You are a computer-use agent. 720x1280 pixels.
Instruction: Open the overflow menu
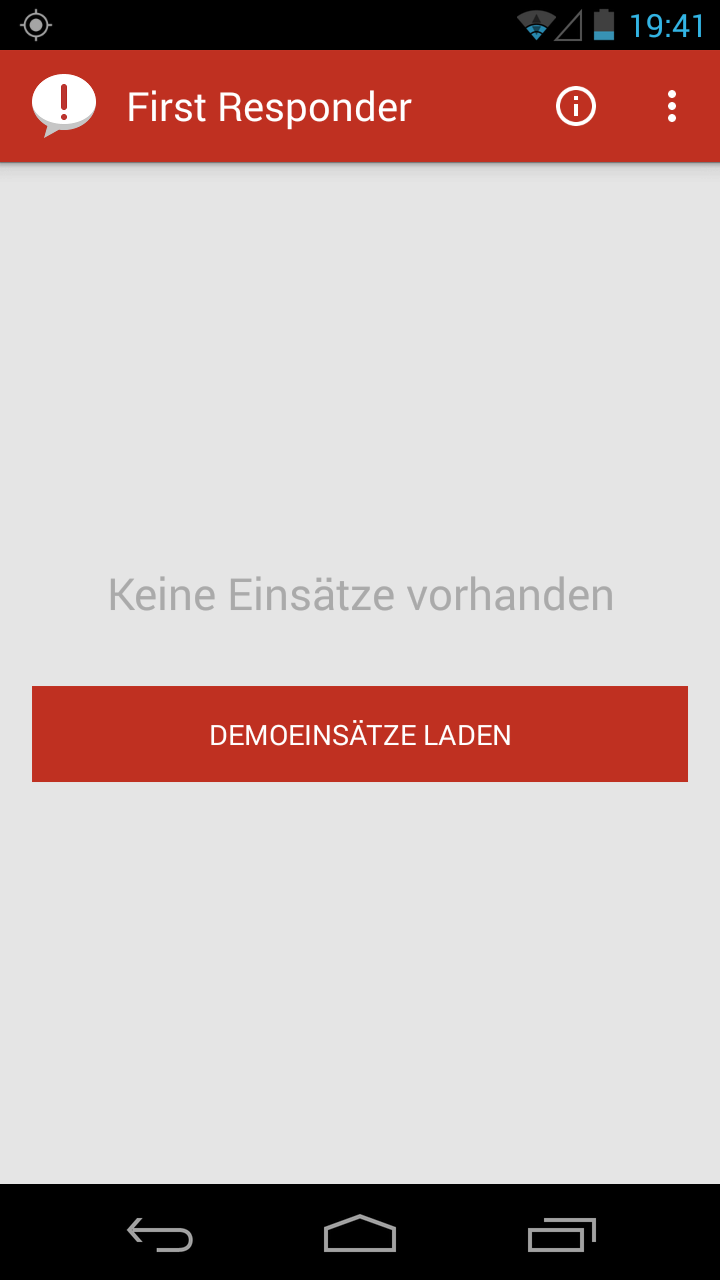point(671,106)
